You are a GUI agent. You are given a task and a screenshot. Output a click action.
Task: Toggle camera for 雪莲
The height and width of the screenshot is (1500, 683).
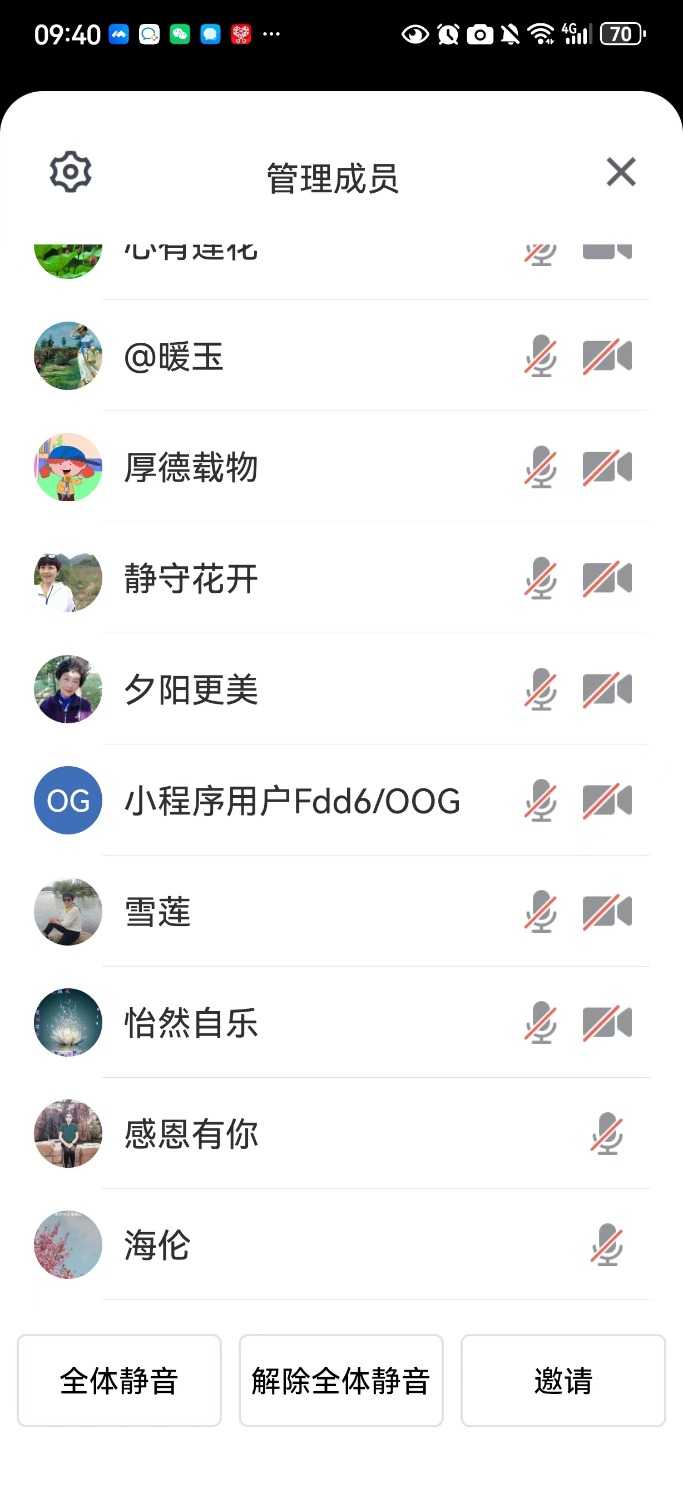click(607, 912)
